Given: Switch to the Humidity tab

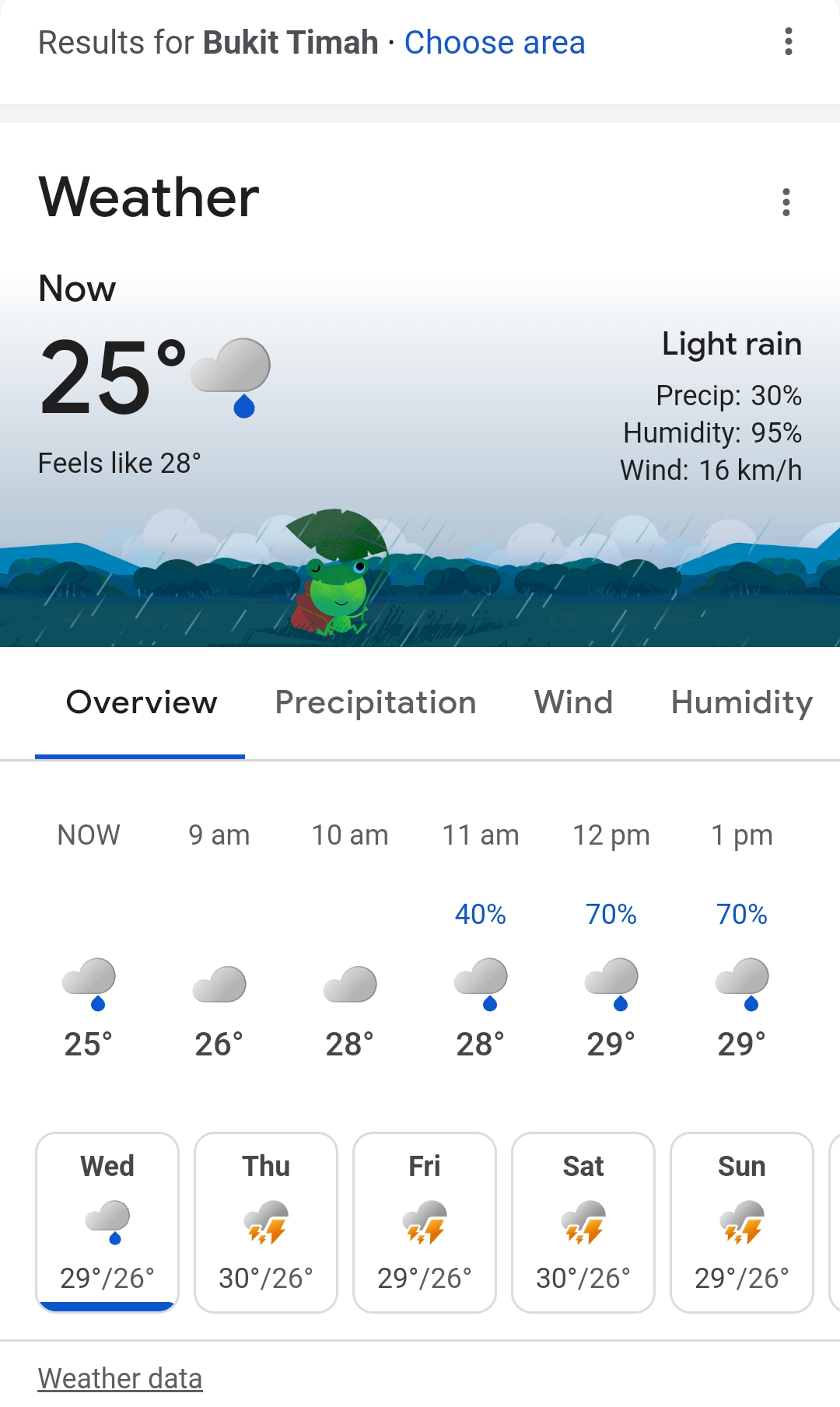Looking at the screenshot, I should [x=741, y=703].
